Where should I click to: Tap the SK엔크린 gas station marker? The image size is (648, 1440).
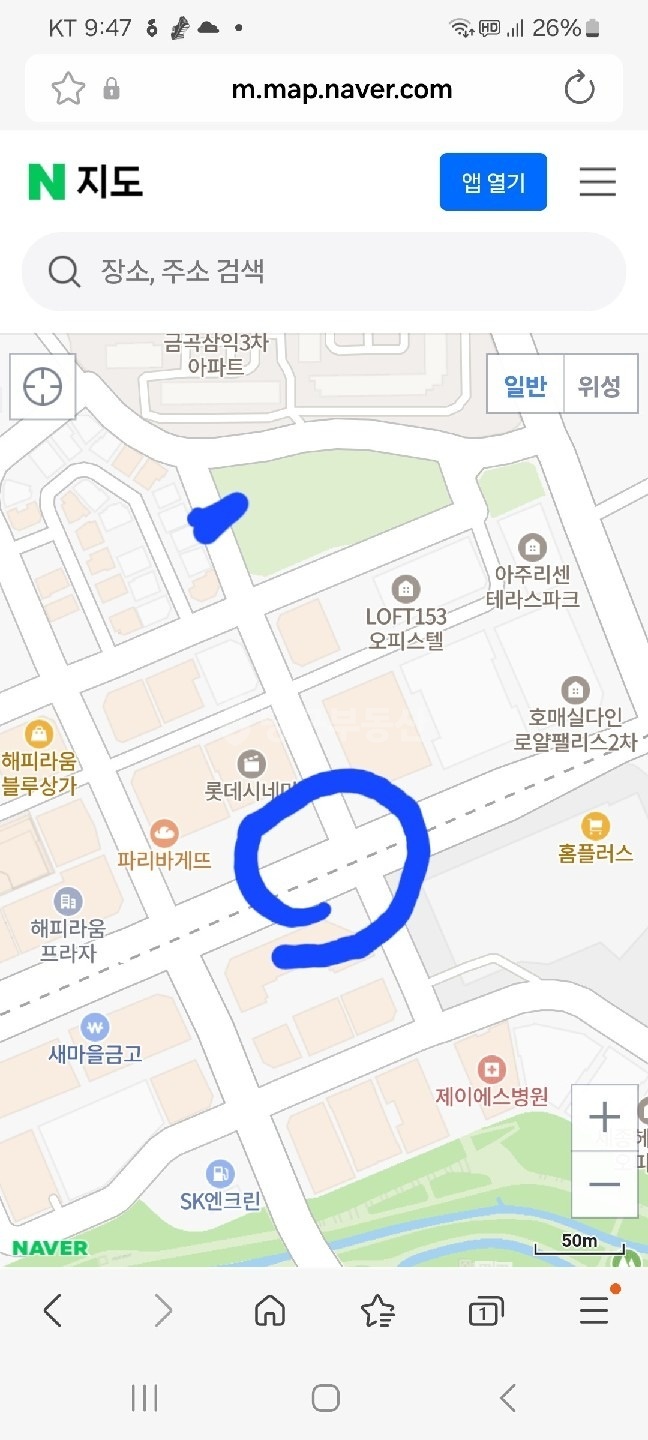pos(220,1174)
